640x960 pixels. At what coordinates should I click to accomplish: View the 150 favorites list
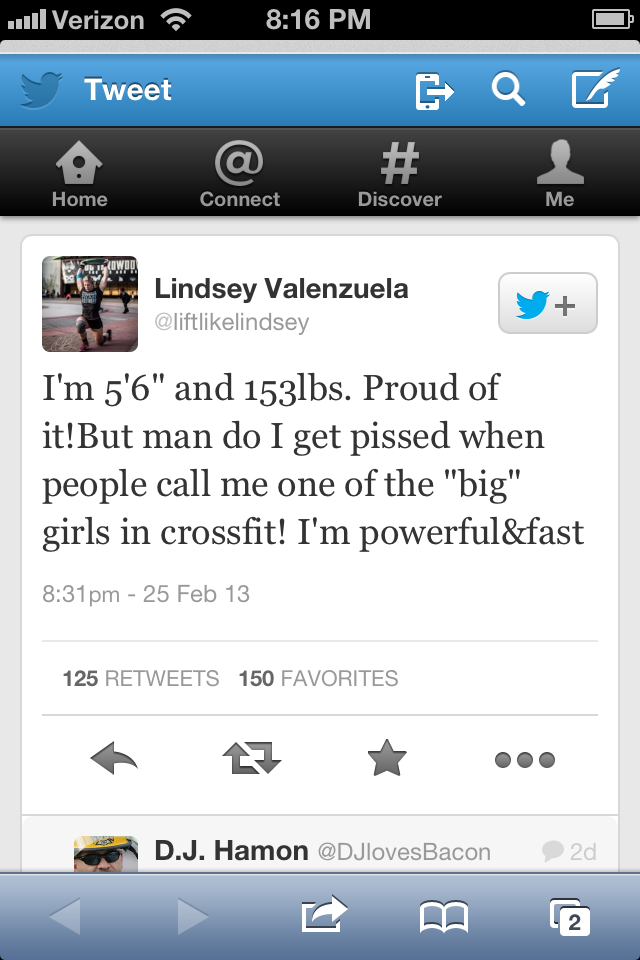318,678
